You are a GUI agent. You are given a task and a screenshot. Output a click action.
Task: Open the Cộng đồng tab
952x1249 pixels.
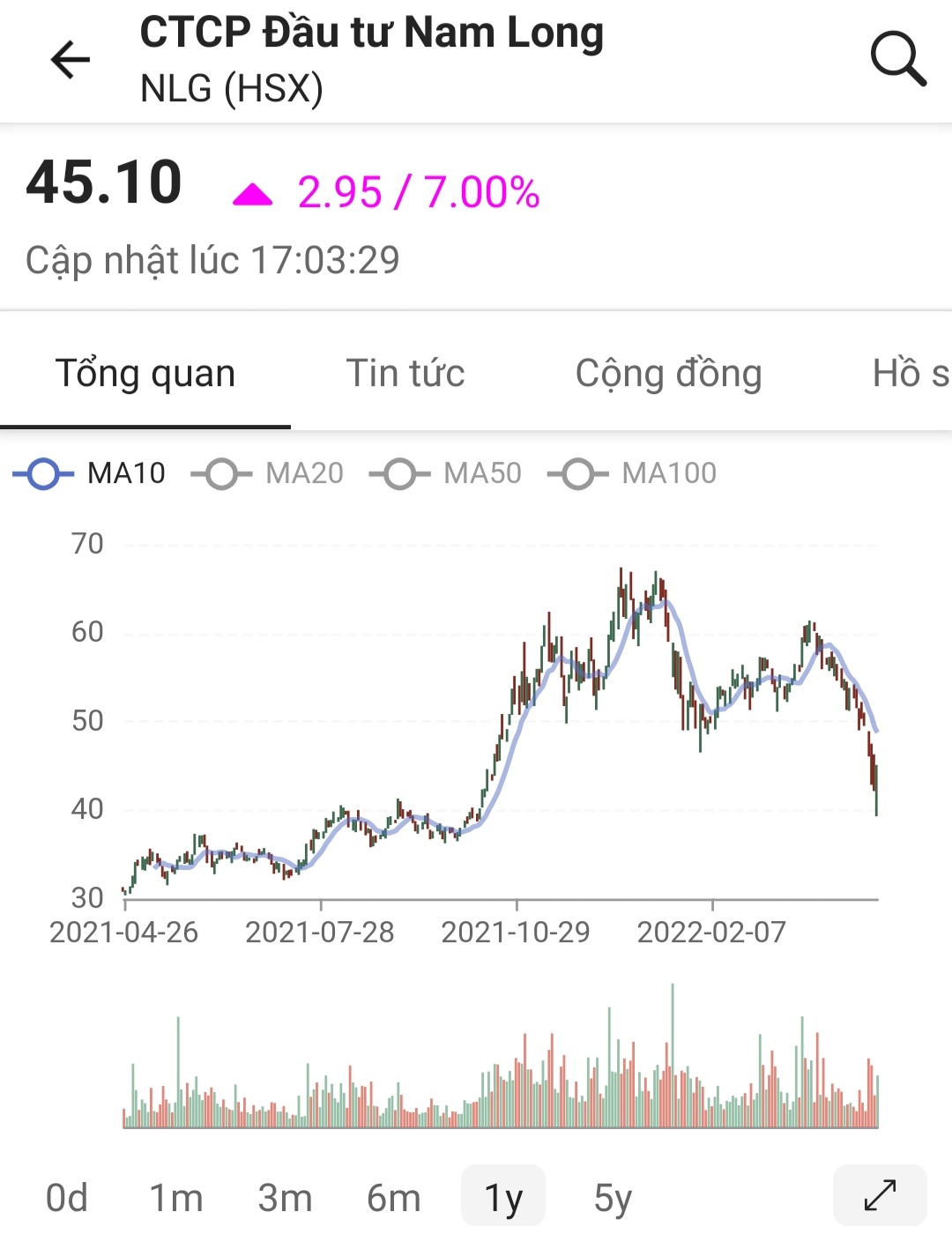click(x=668, y=373)
